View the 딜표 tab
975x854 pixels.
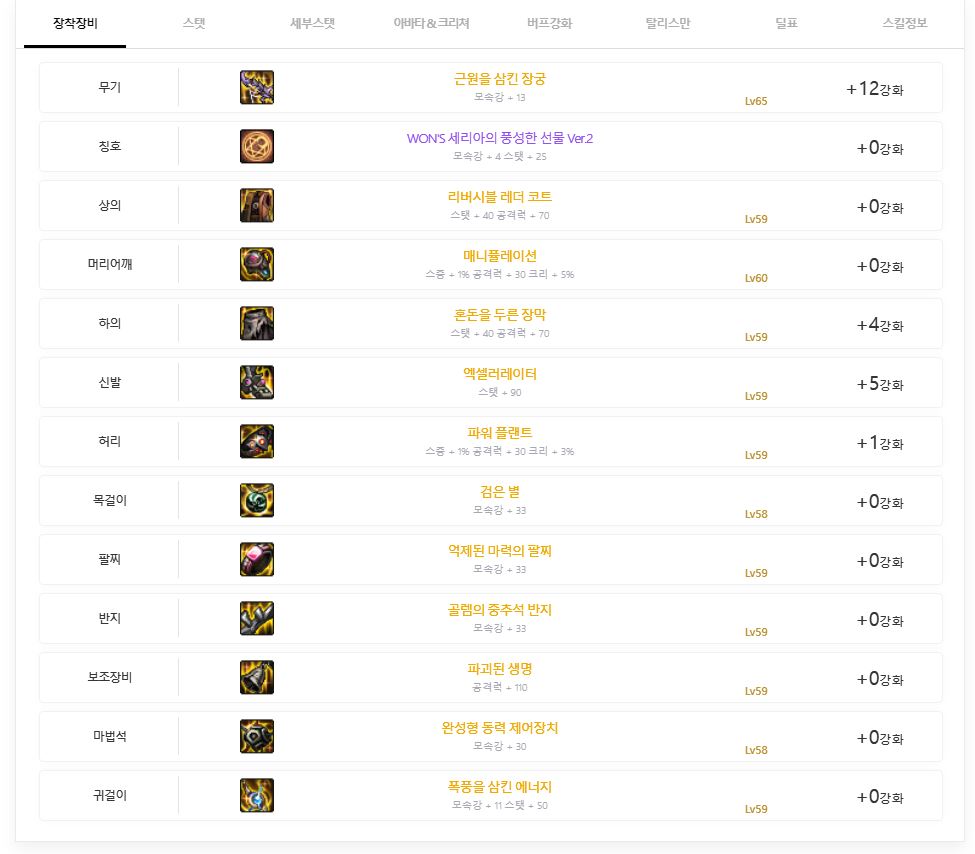[x=786, y=23]
